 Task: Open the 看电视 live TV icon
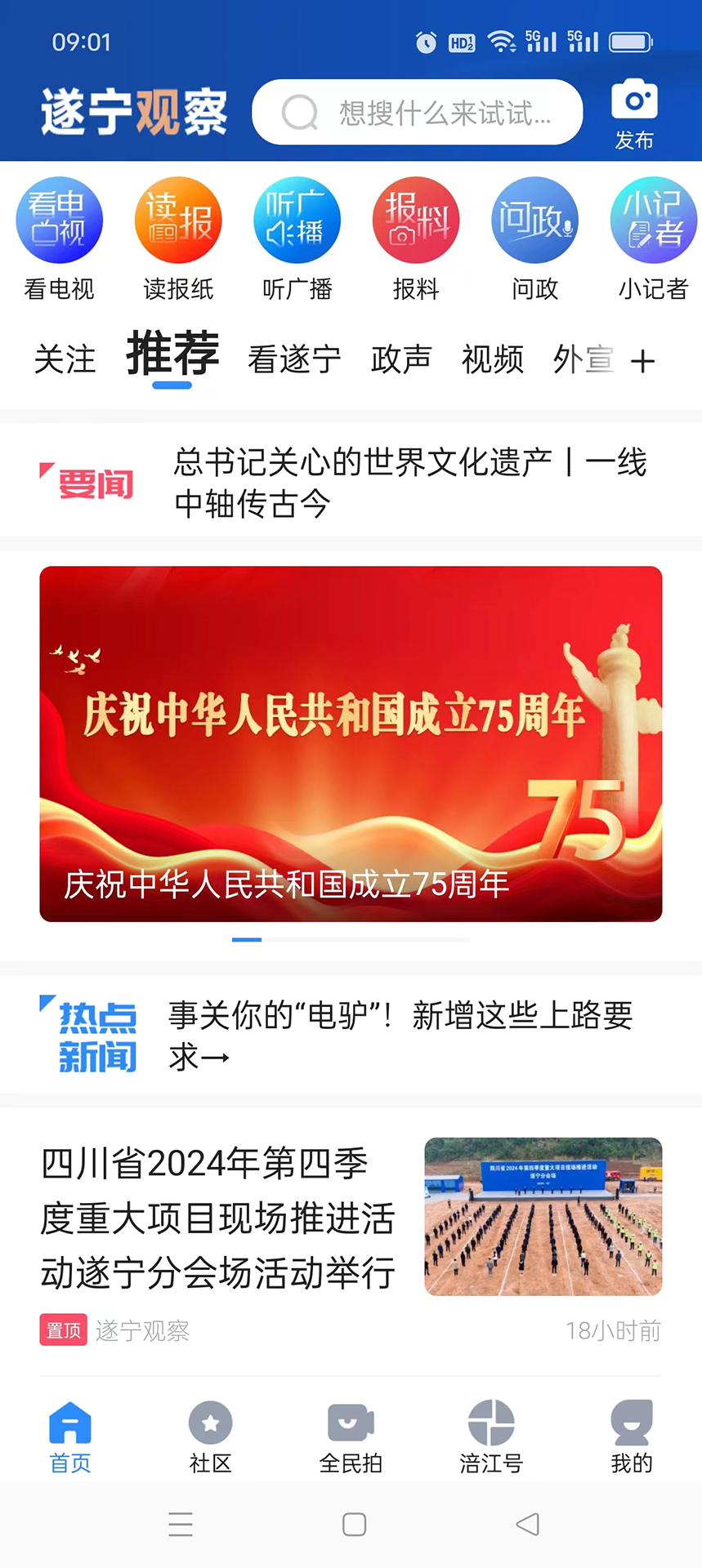59,220
